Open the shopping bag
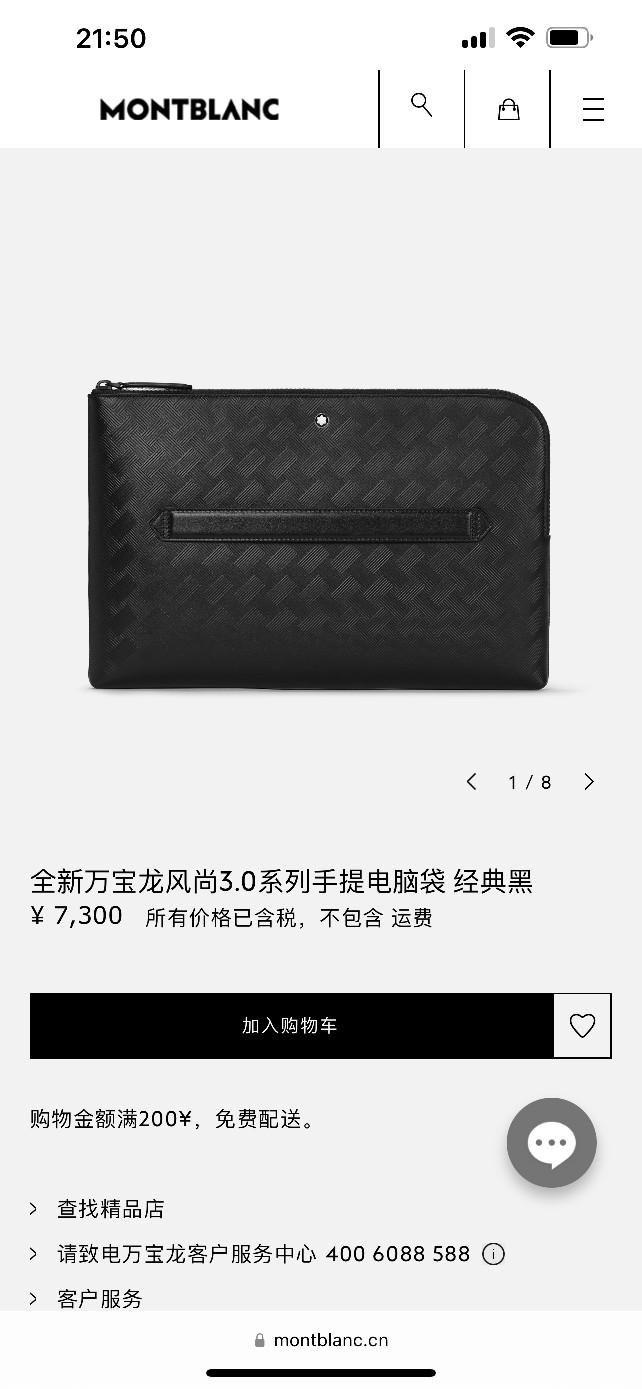This screenshot has height=1389, width=642. [508, 109]
